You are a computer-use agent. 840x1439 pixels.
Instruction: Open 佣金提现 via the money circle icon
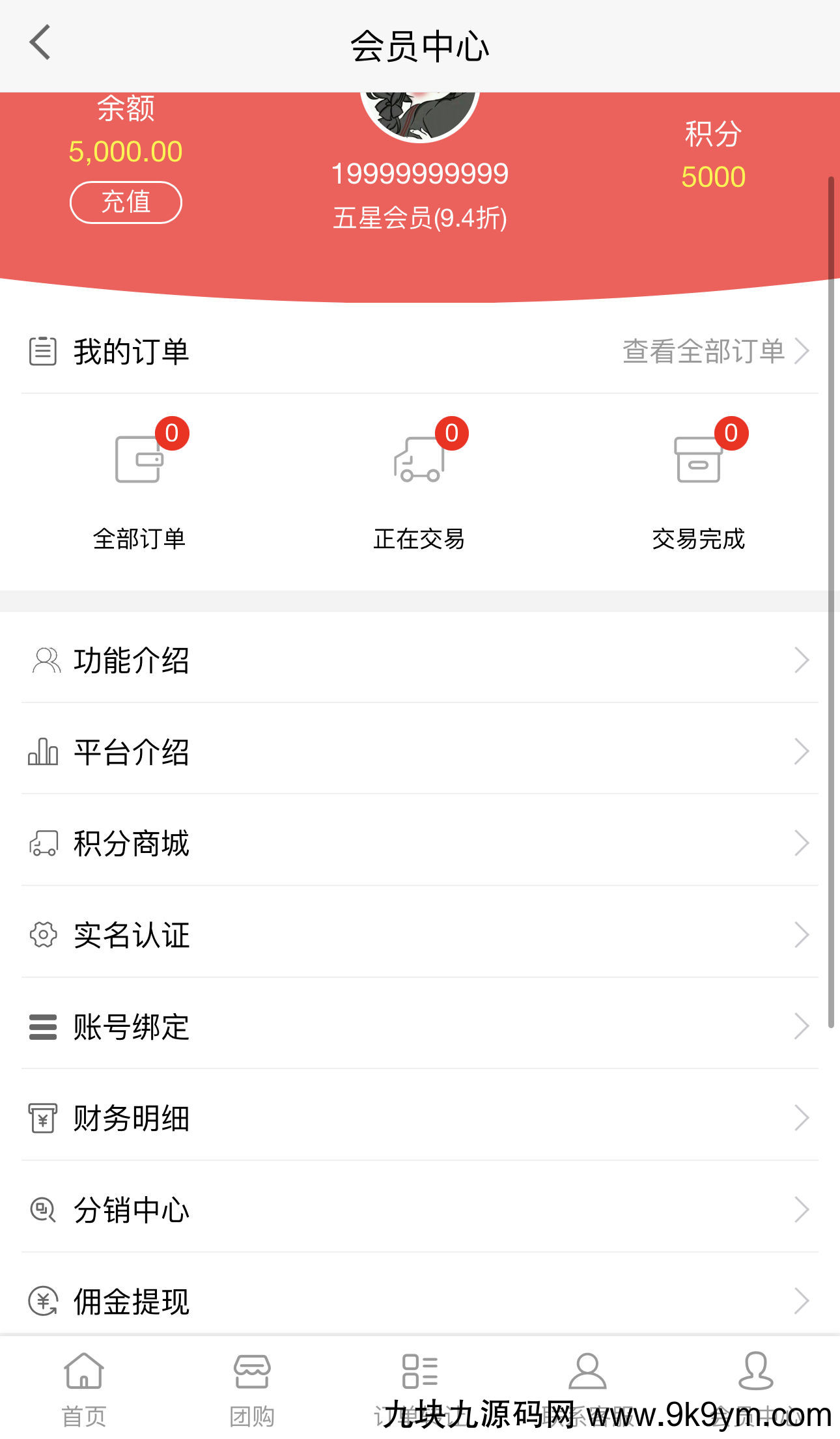[43, 1301]
